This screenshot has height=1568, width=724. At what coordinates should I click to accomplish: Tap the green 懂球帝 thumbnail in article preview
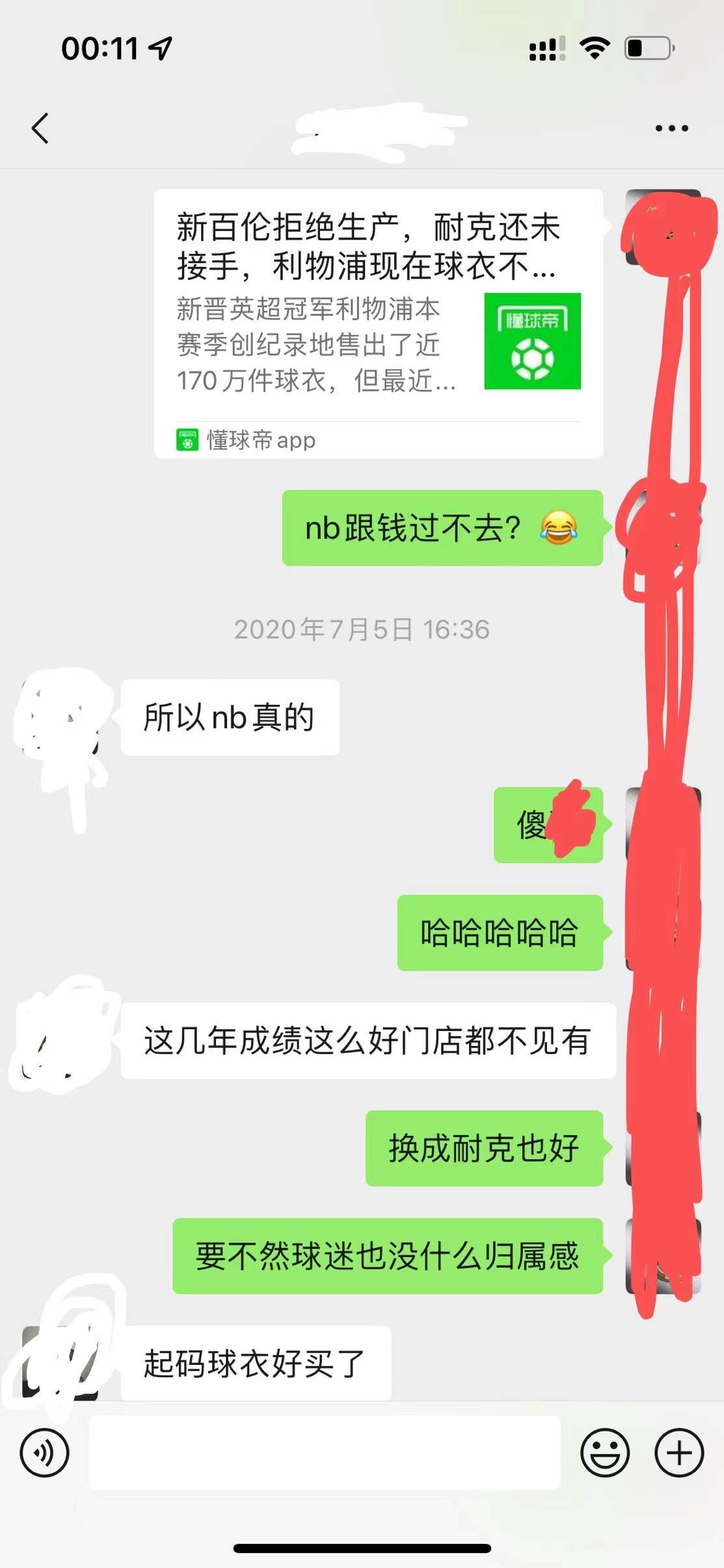pyautogui.click(x=532, y=340)
